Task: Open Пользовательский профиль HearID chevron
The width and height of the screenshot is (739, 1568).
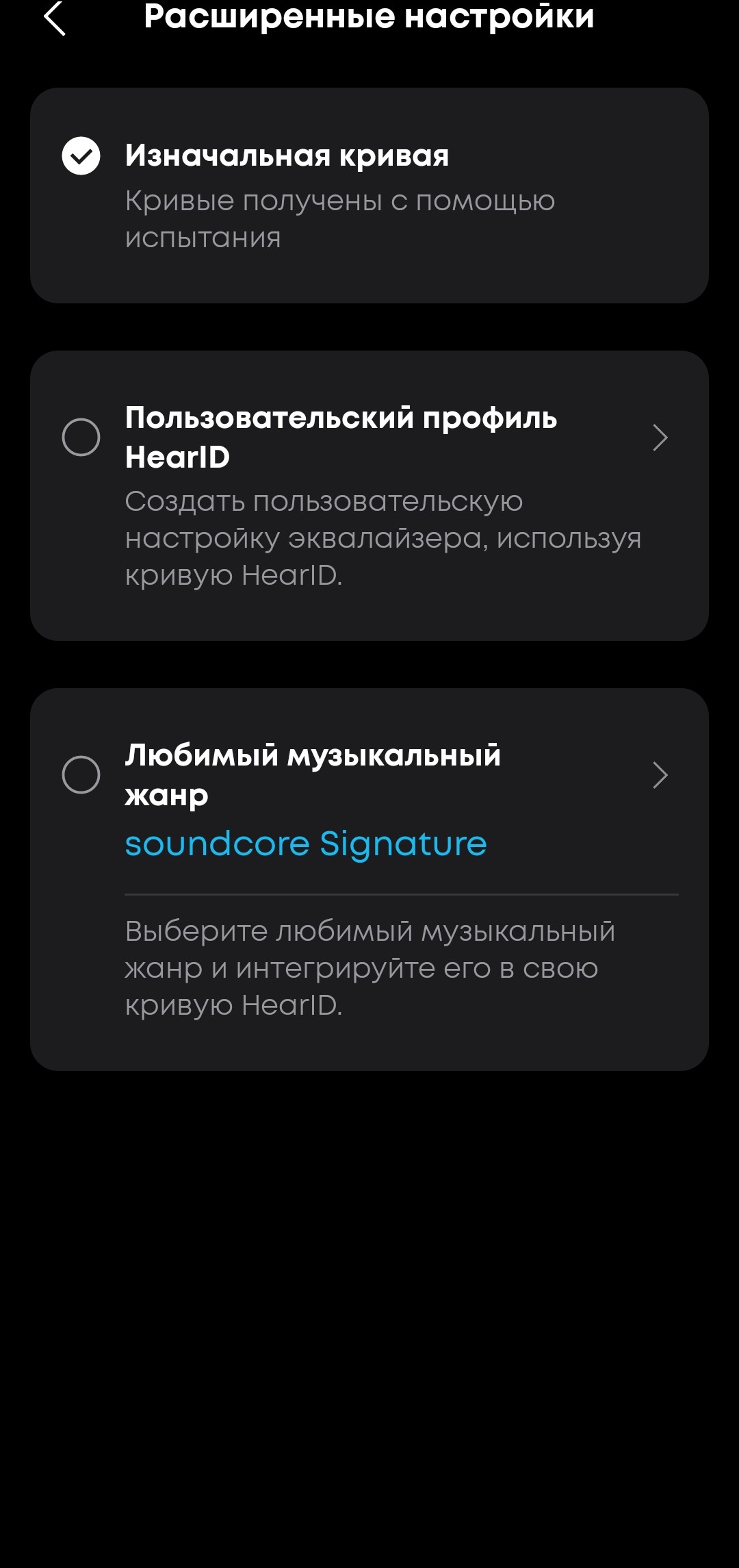Action: tap(660, 438)
